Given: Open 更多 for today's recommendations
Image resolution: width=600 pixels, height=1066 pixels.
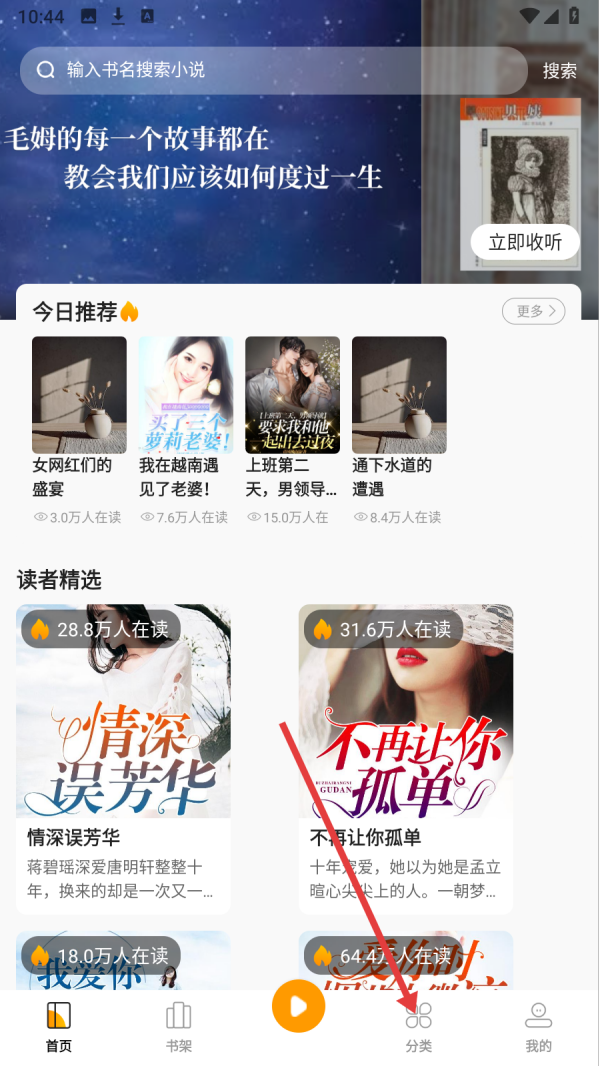Looking at the screenshot, I should point(533,311).
